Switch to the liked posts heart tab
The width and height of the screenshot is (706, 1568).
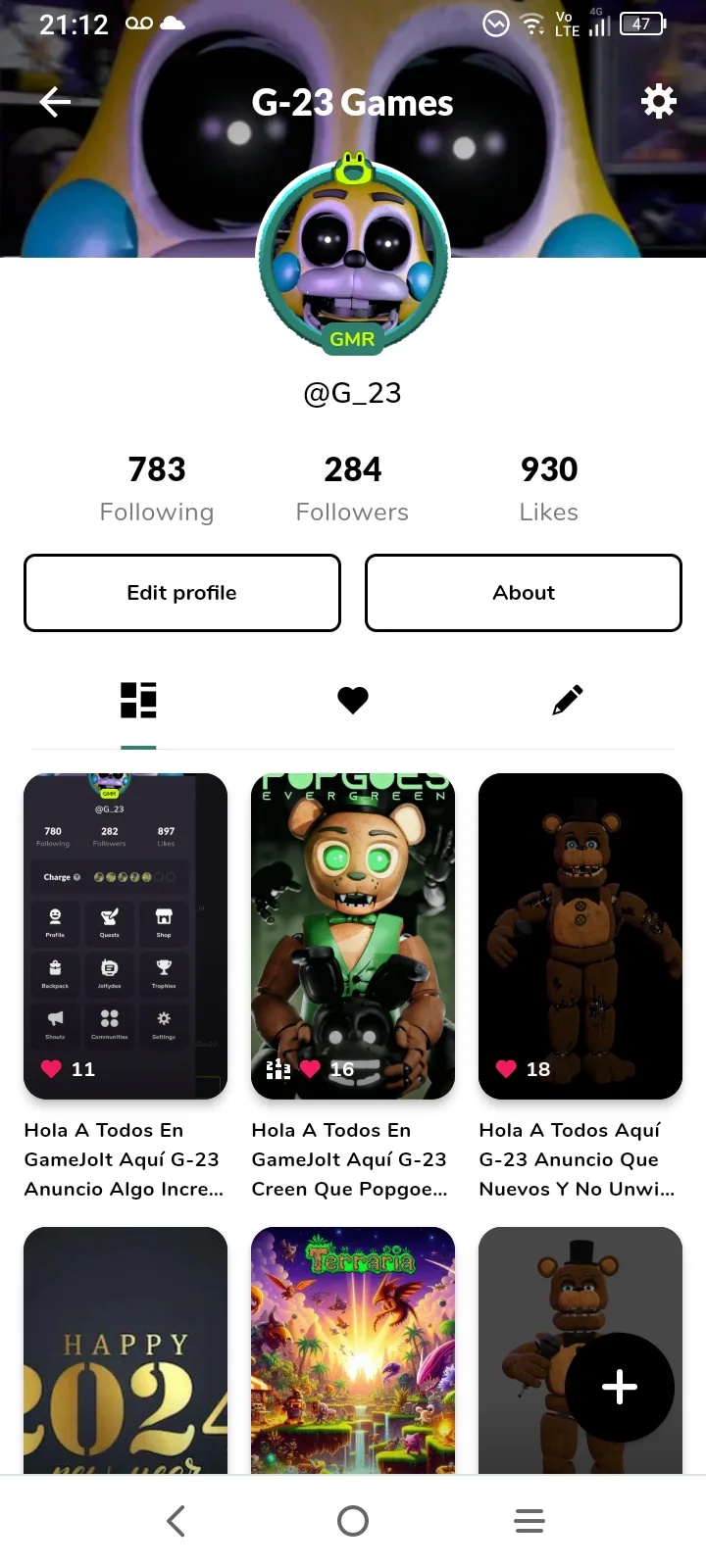pos(353,700)
